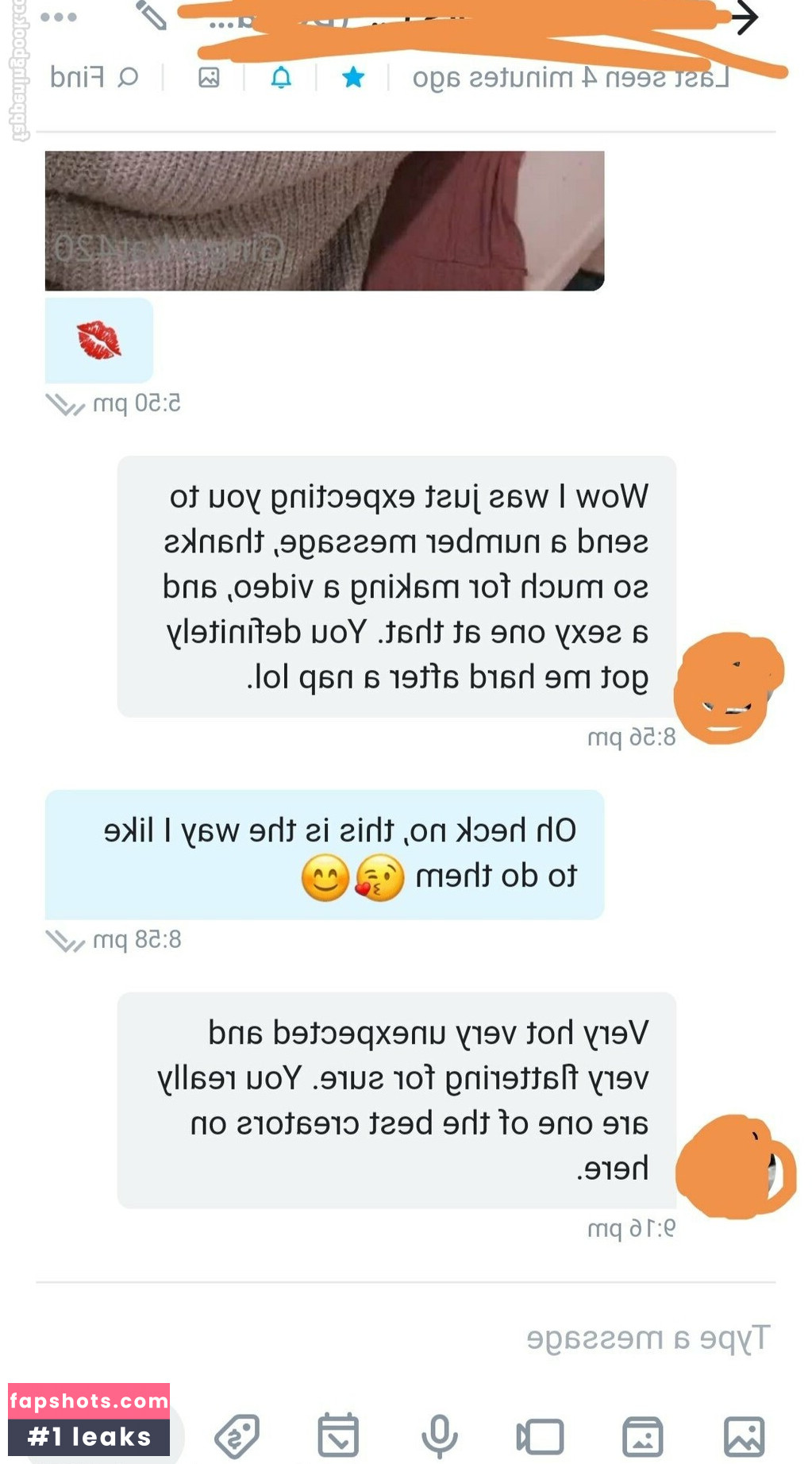This screenshot has width=812, height=1464.
Task: Tap the star favorite icon
Action: (353, 77)
